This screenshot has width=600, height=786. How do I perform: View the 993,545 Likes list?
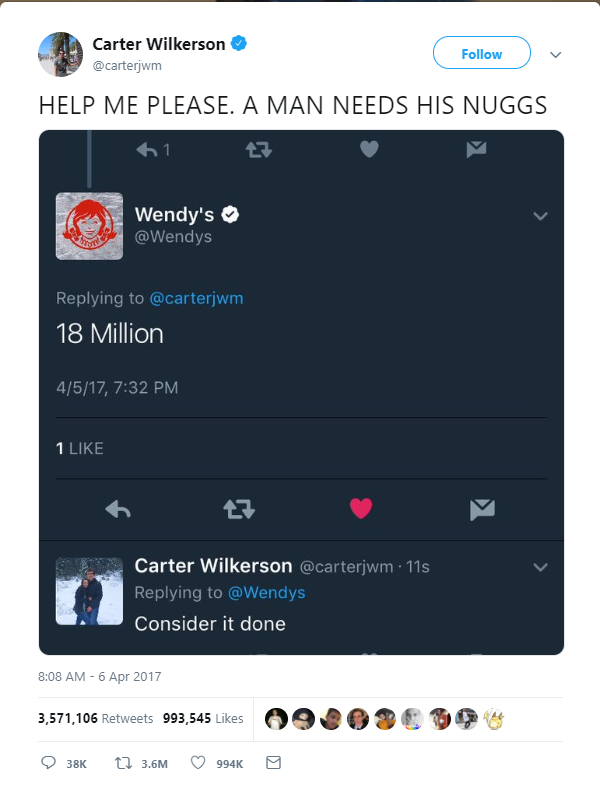[x=203, y=718]
